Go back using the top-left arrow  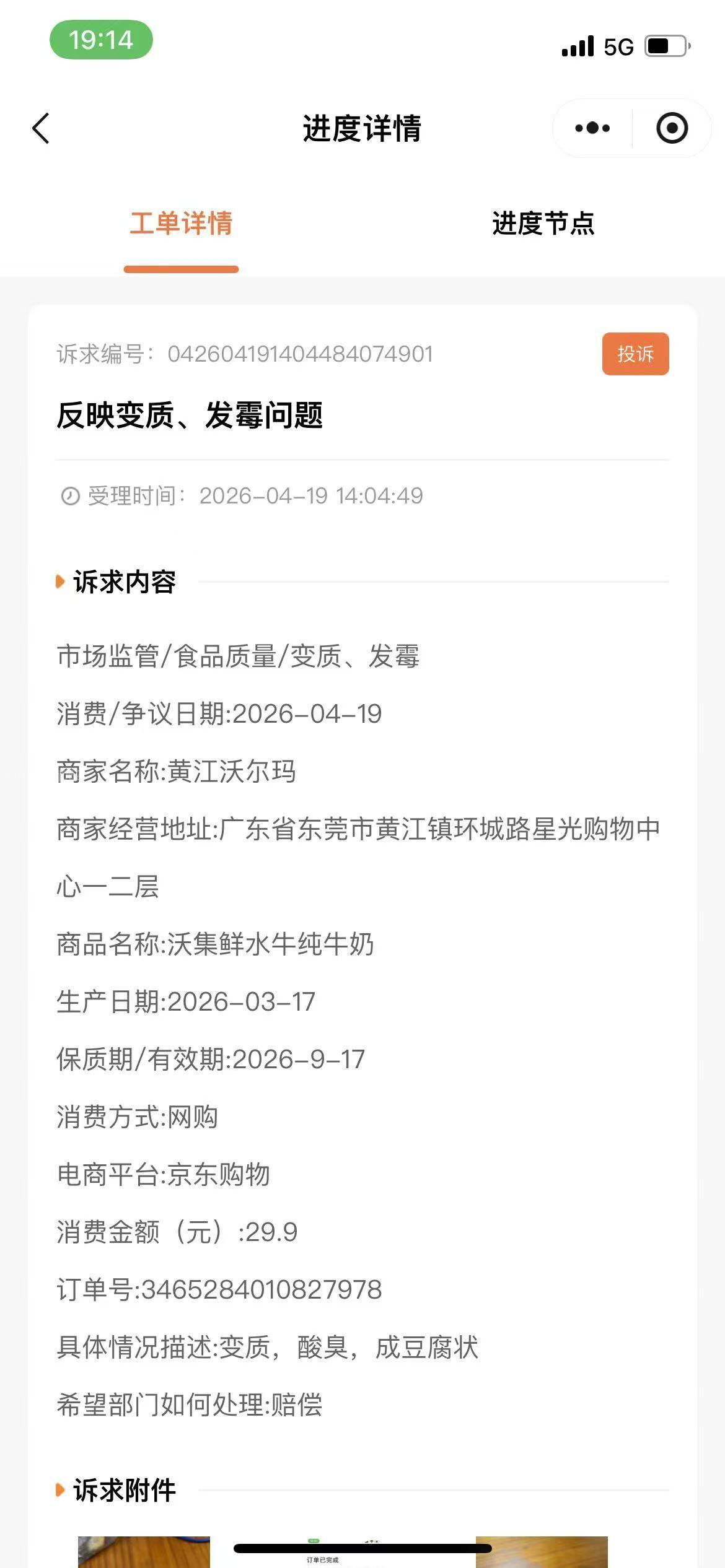(41, 129)
